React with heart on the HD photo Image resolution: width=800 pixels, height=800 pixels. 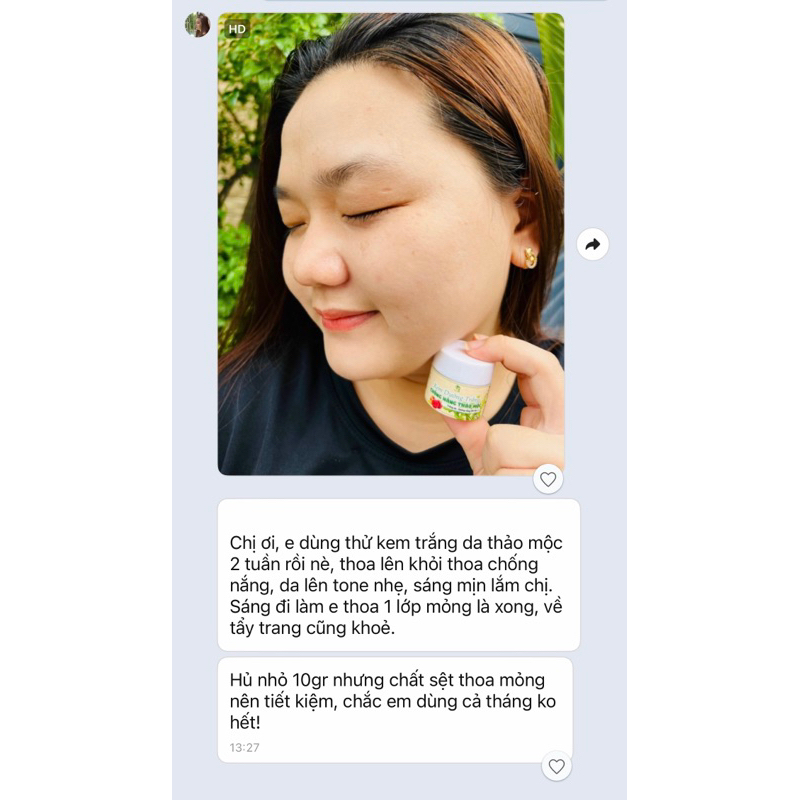(548, 479)
